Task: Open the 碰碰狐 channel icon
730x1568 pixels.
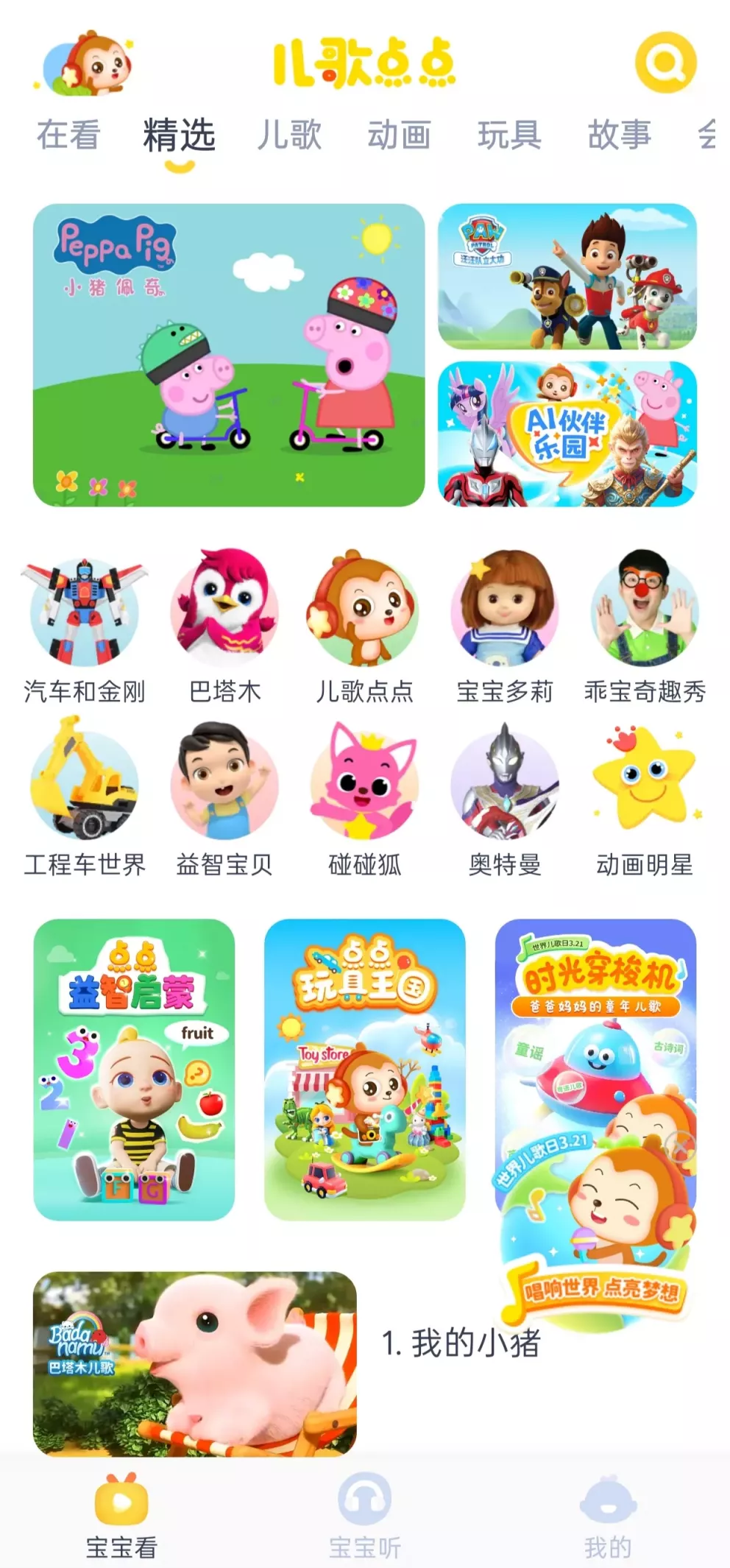Action: (x=363, y=785)
